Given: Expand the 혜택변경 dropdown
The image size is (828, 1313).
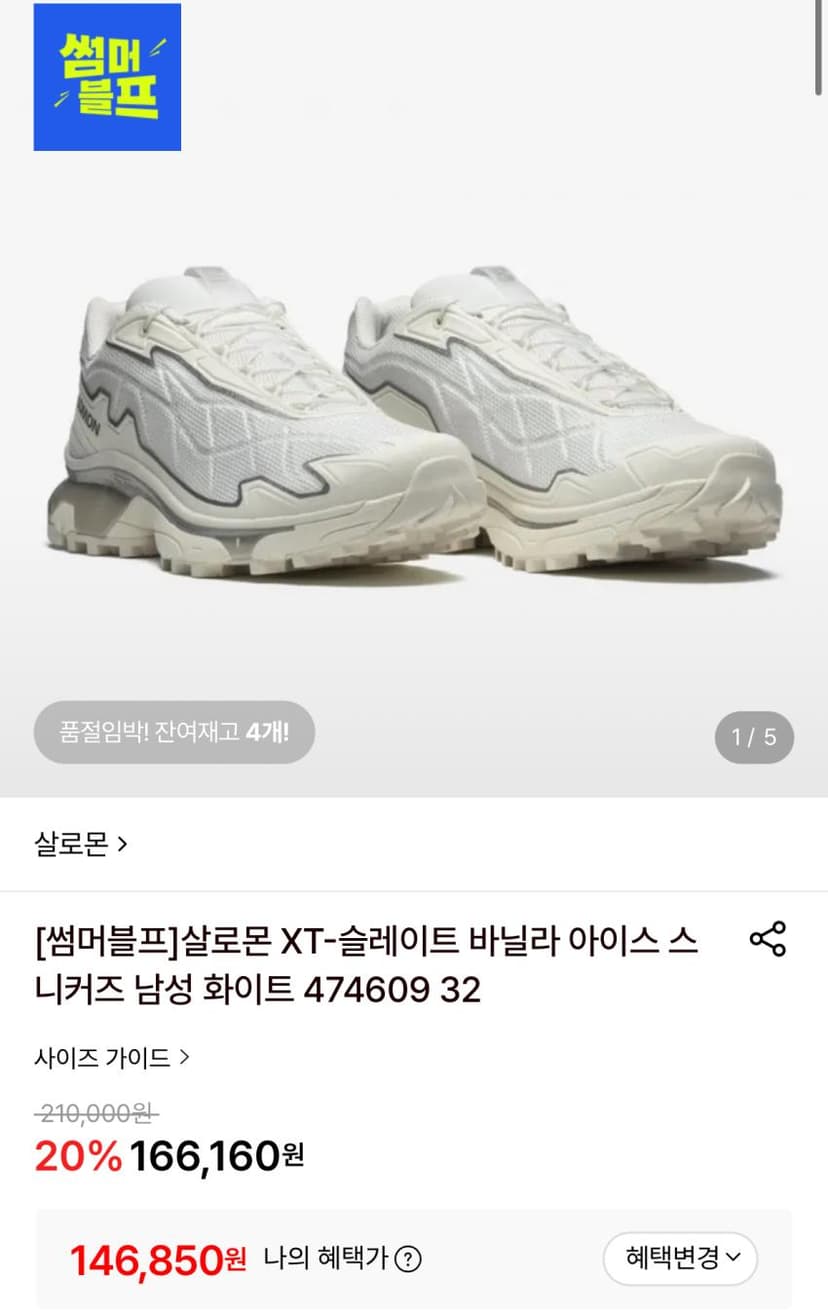Looking at the screenshot, I should pos(680,1258).
